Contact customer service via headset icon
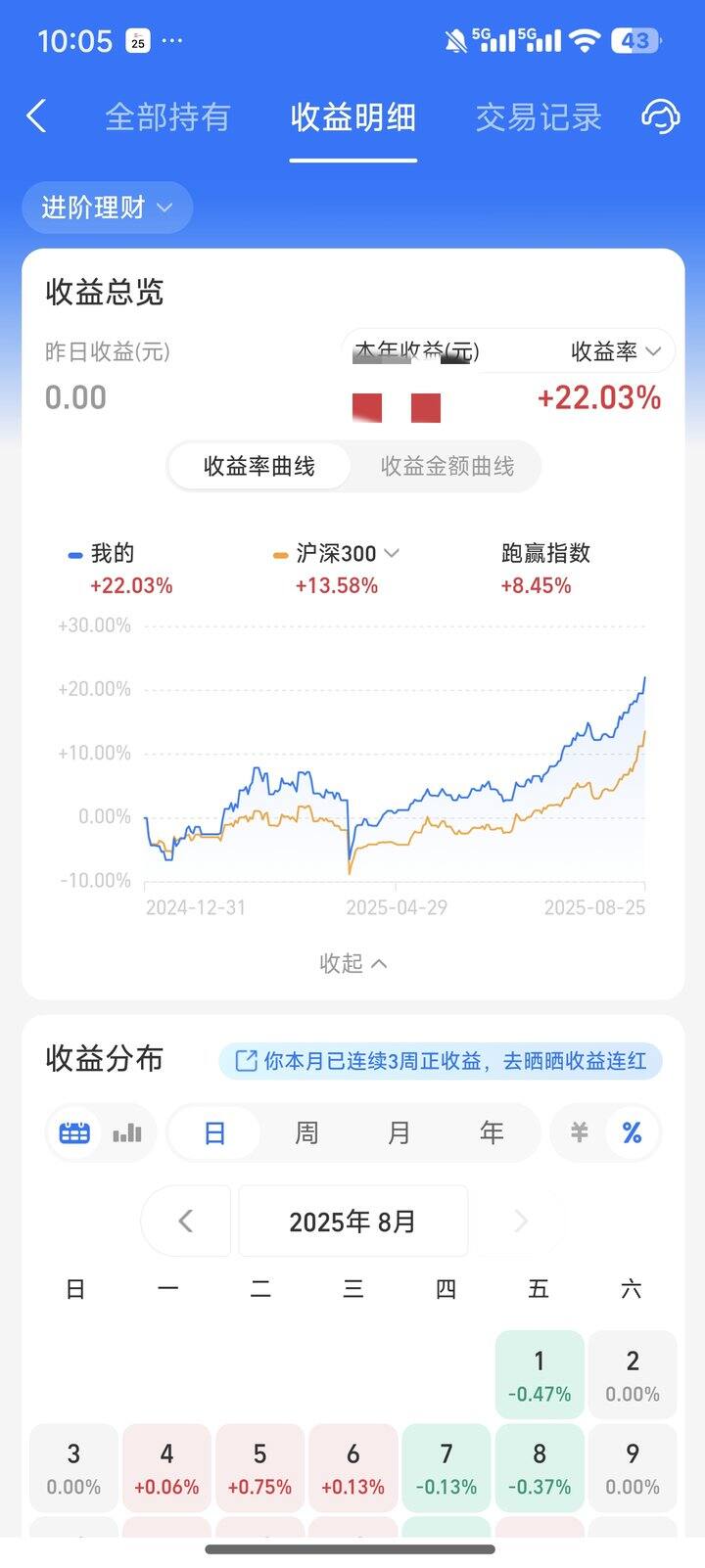This screenshot has height=1568, width=705. [660, 116]
